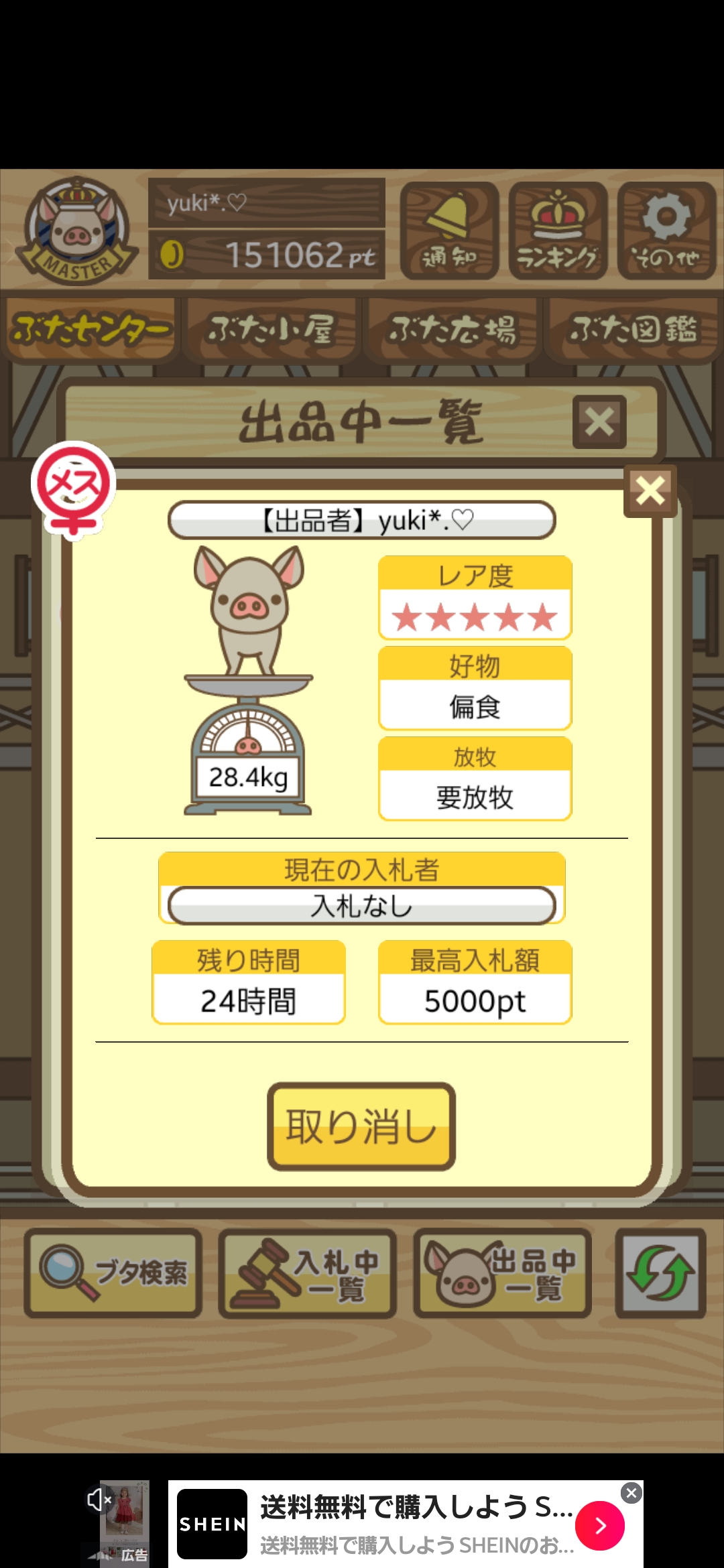This screenshot has width=724, height=1568.
Task: Close the pig detail popup
Action: [x=650, y=491]
